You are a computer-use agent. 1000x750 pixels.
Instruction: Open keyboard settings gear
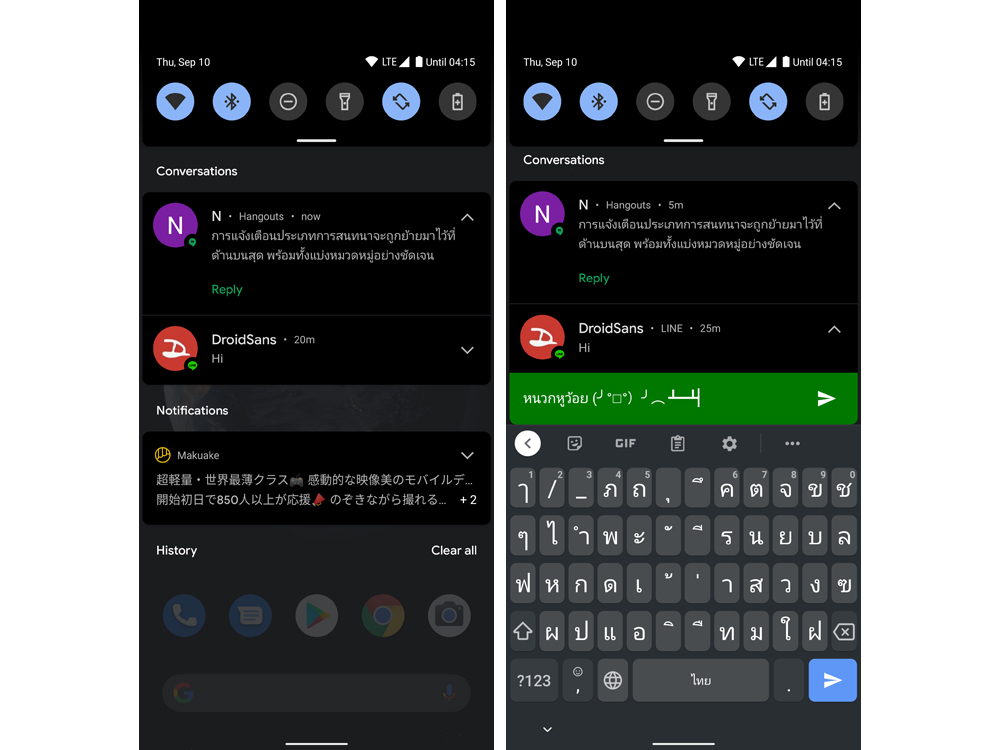[729, 443]
